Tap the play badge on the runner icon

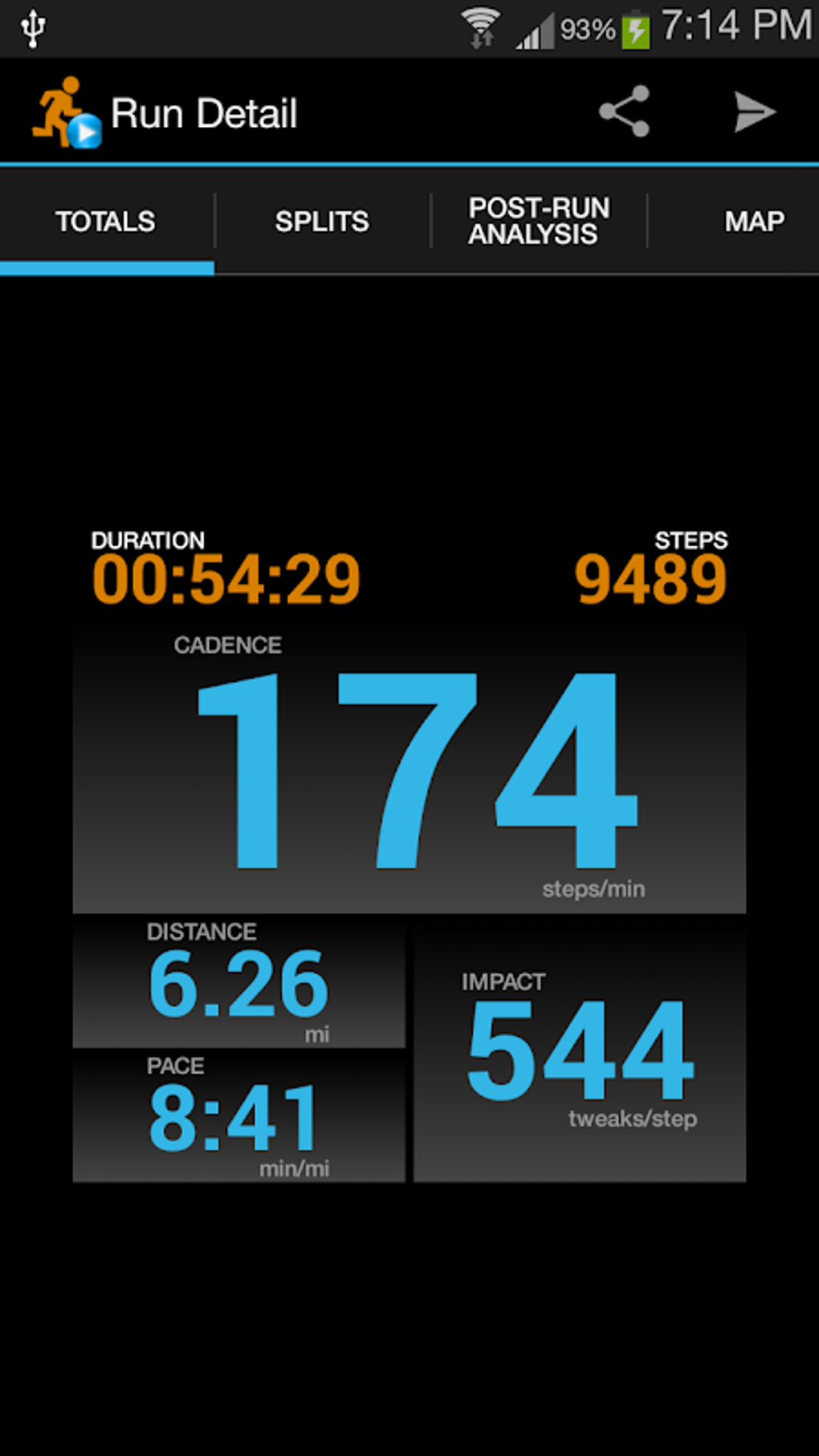[86, 133]
